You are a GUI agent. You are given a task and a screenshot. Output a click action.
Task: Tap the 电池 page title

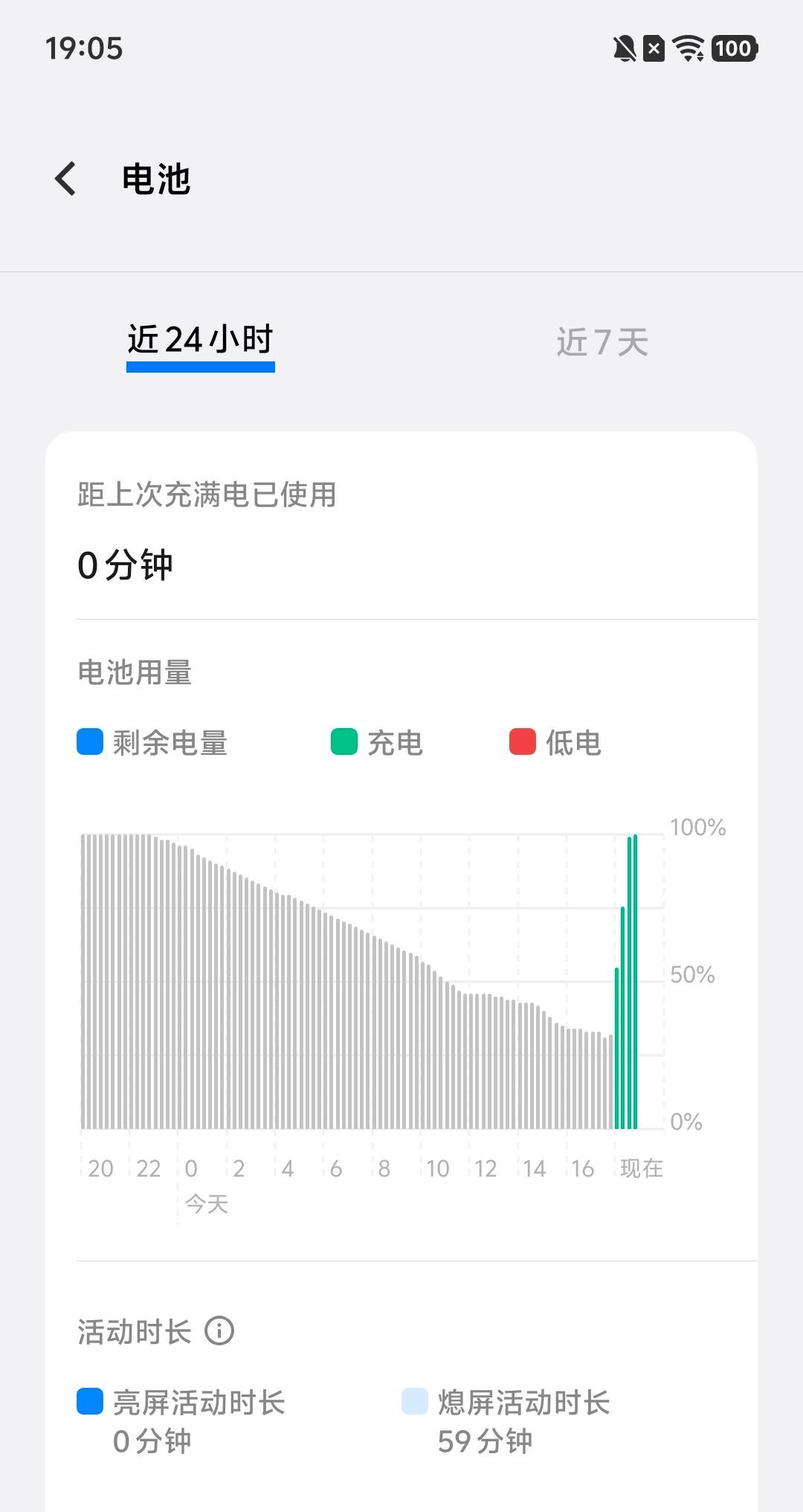[155, 178]
